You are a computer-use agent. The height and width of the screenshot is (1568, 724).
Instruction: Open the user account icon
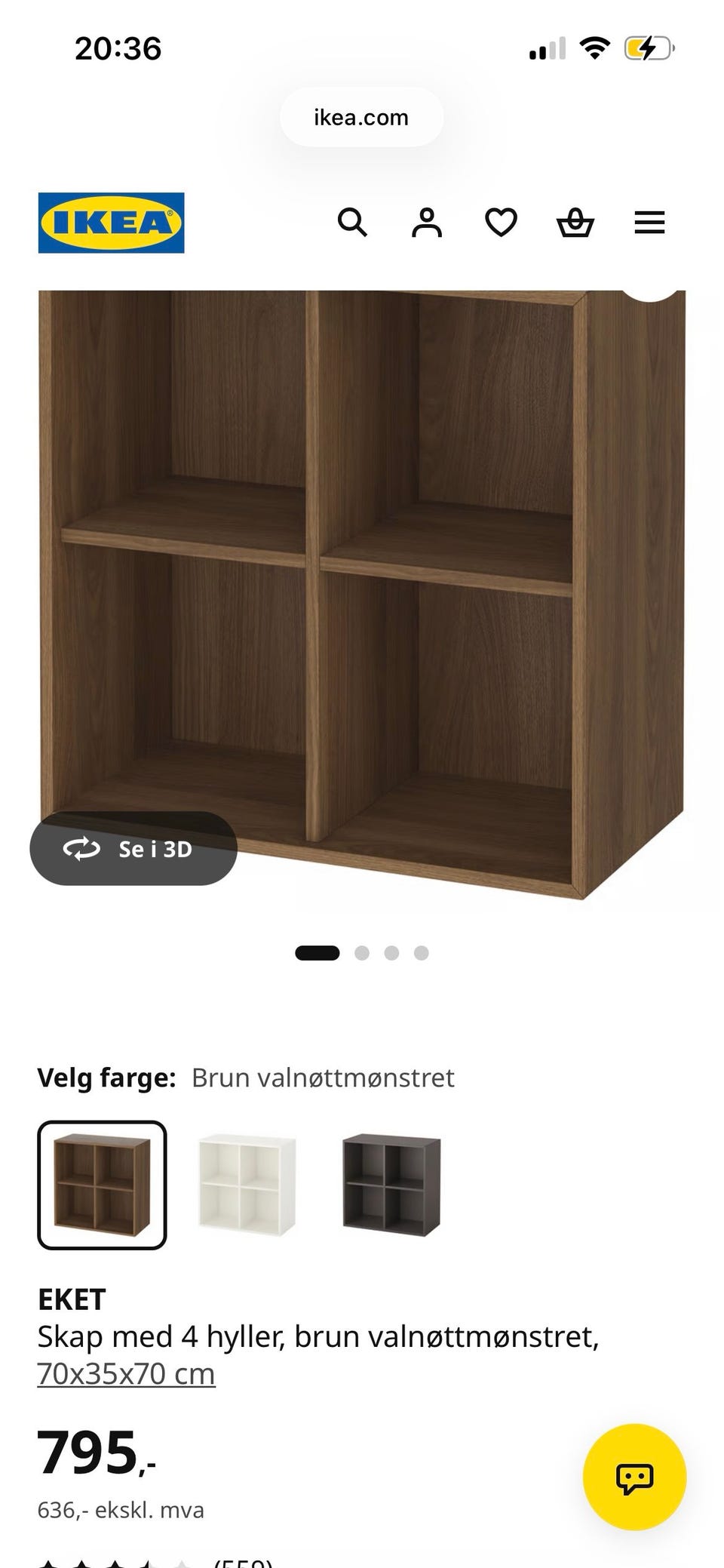tap(426, 223)
